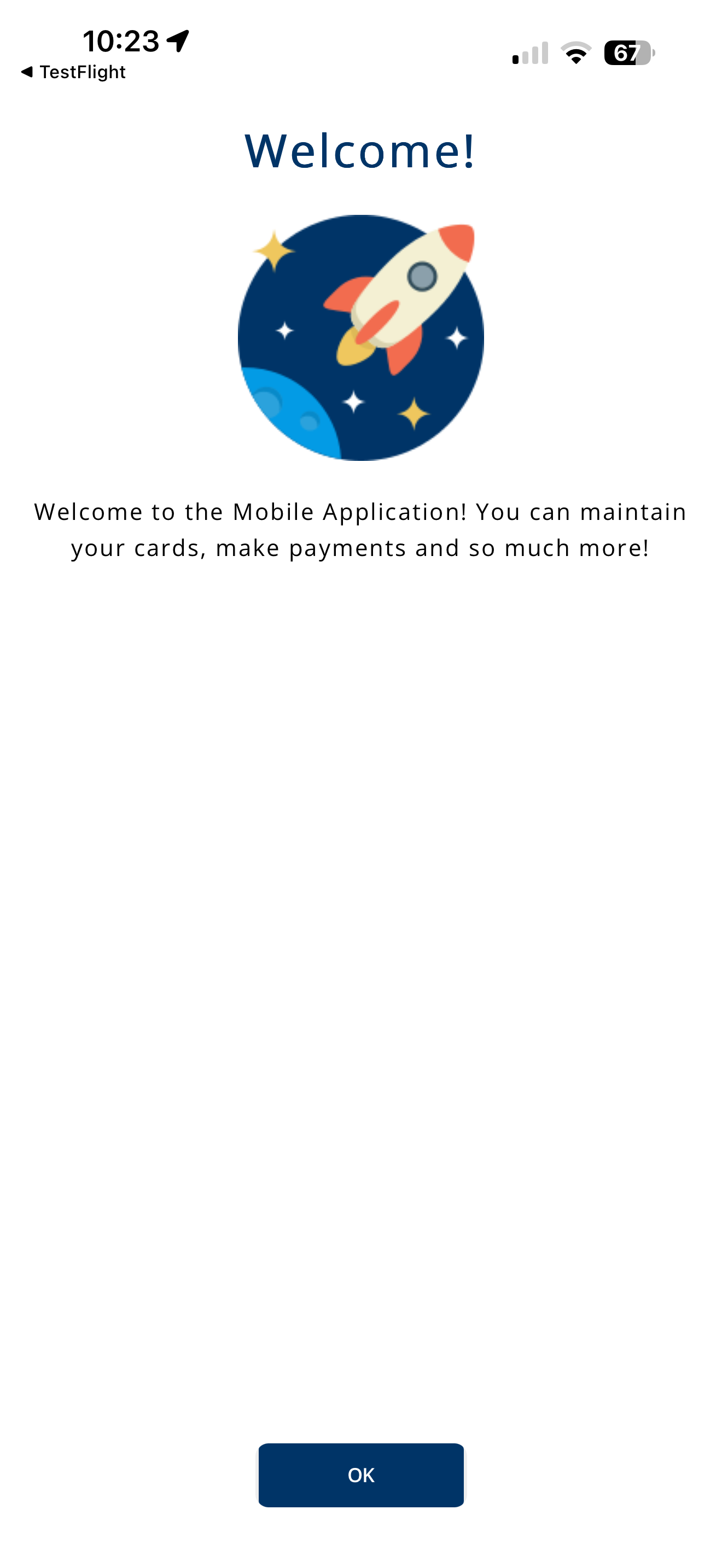Click the welcome description paragraph

tap(360, 529)
